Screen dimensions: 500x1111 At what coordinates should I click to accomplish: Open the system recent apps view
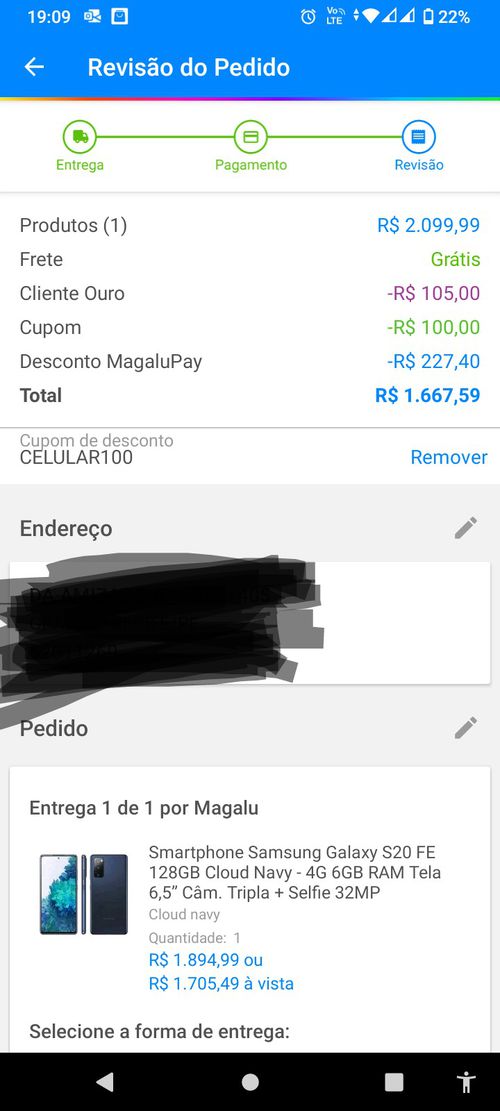click(394, 1082)
